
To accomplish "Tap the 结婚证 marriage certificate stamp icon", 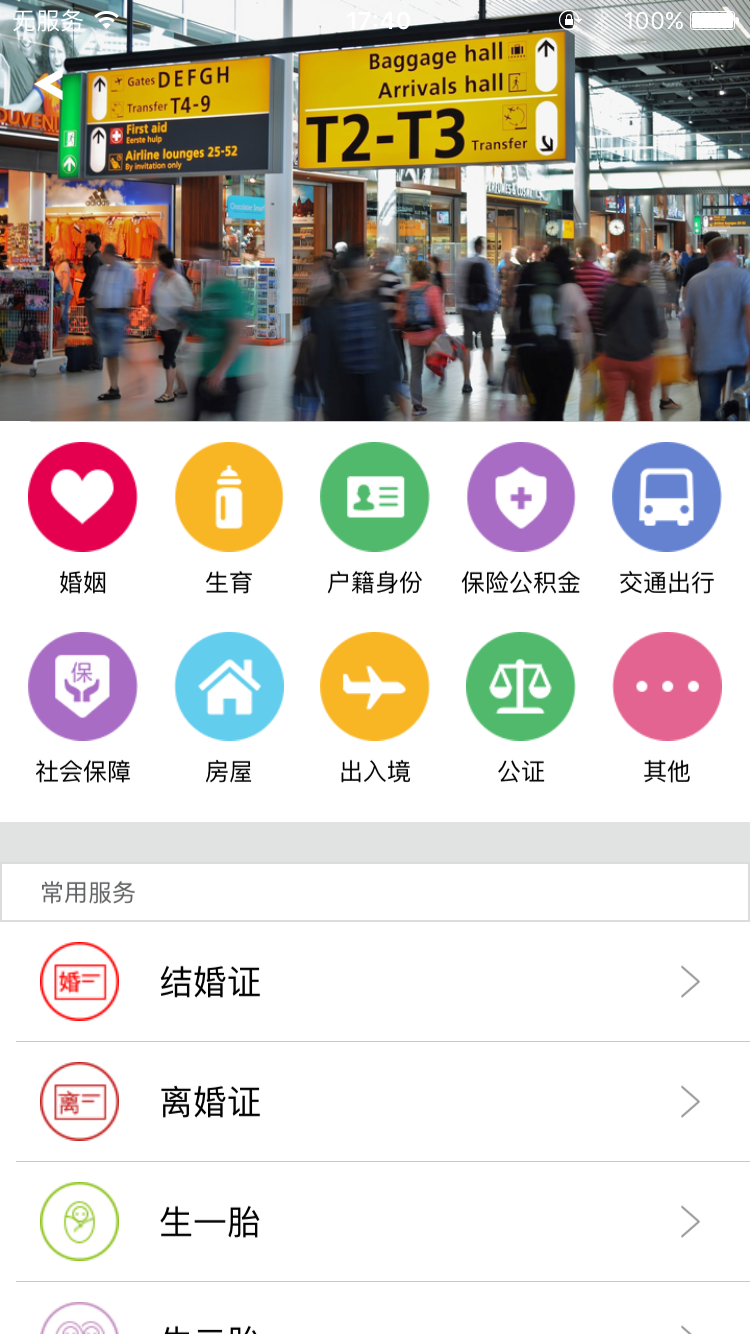I will coord(80,981).
